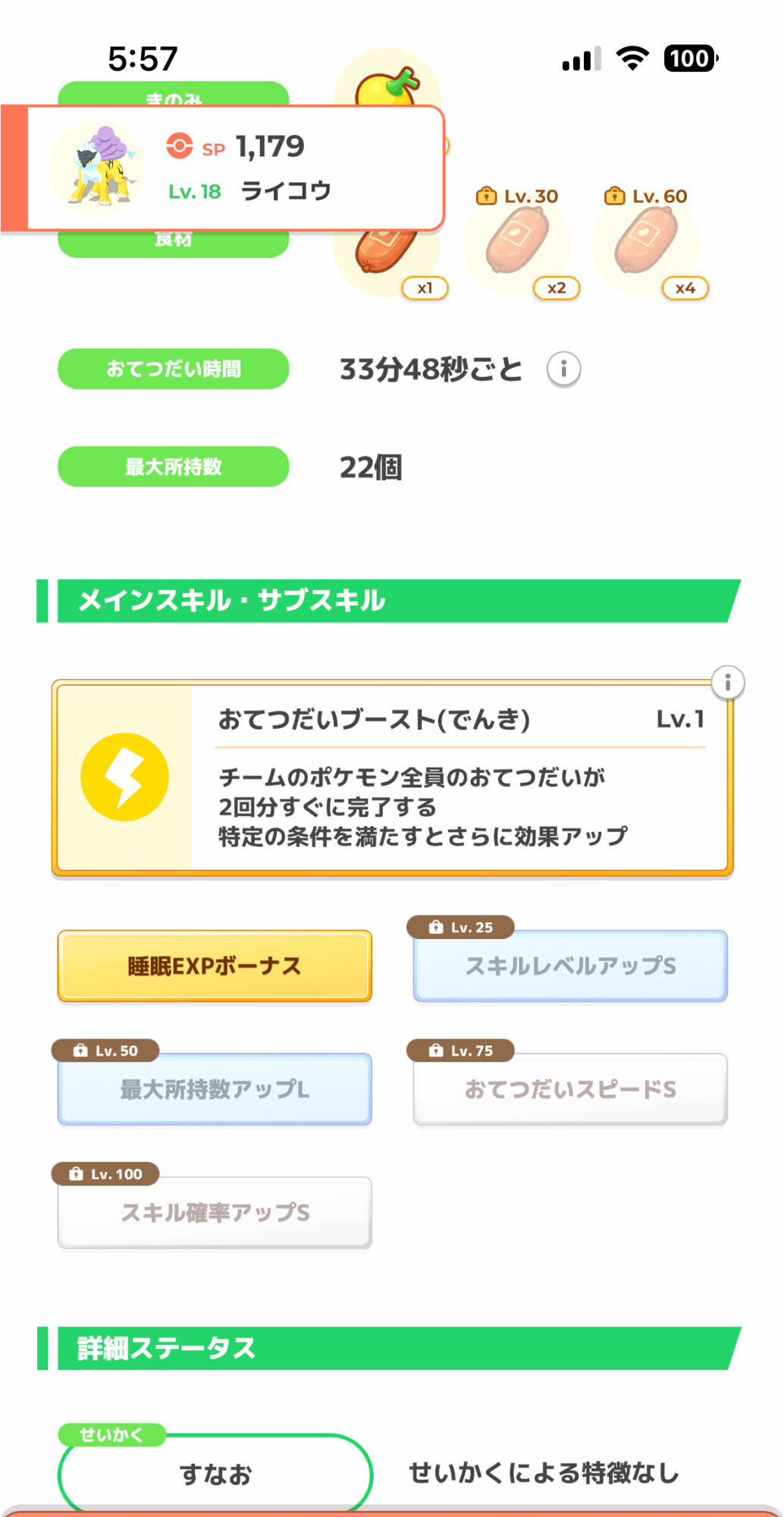
Task: View locked おてつだいスピードS sub skill
Action: click(570, 1089)
